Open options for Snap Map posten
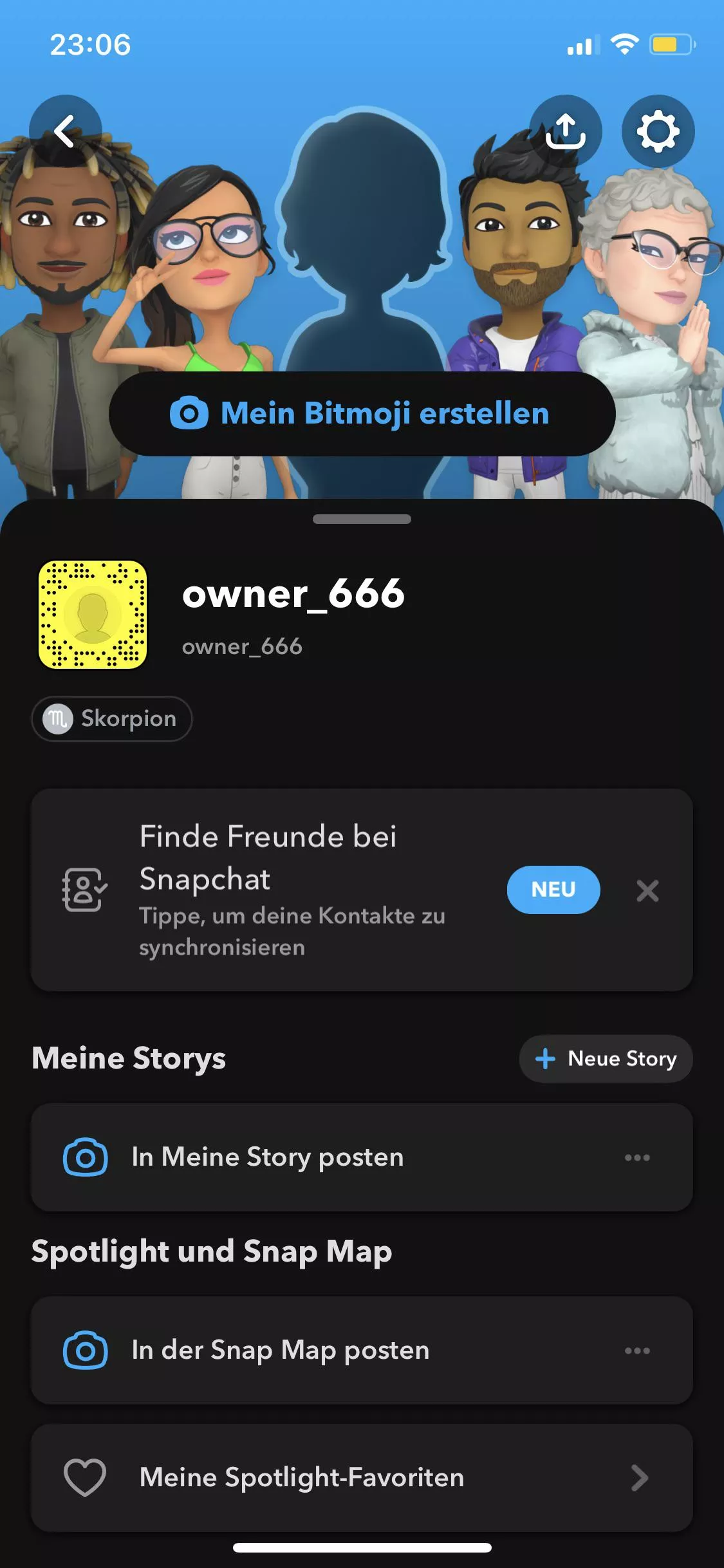The width and height of the screenshot is (724, 1568). coord(637,1350)
